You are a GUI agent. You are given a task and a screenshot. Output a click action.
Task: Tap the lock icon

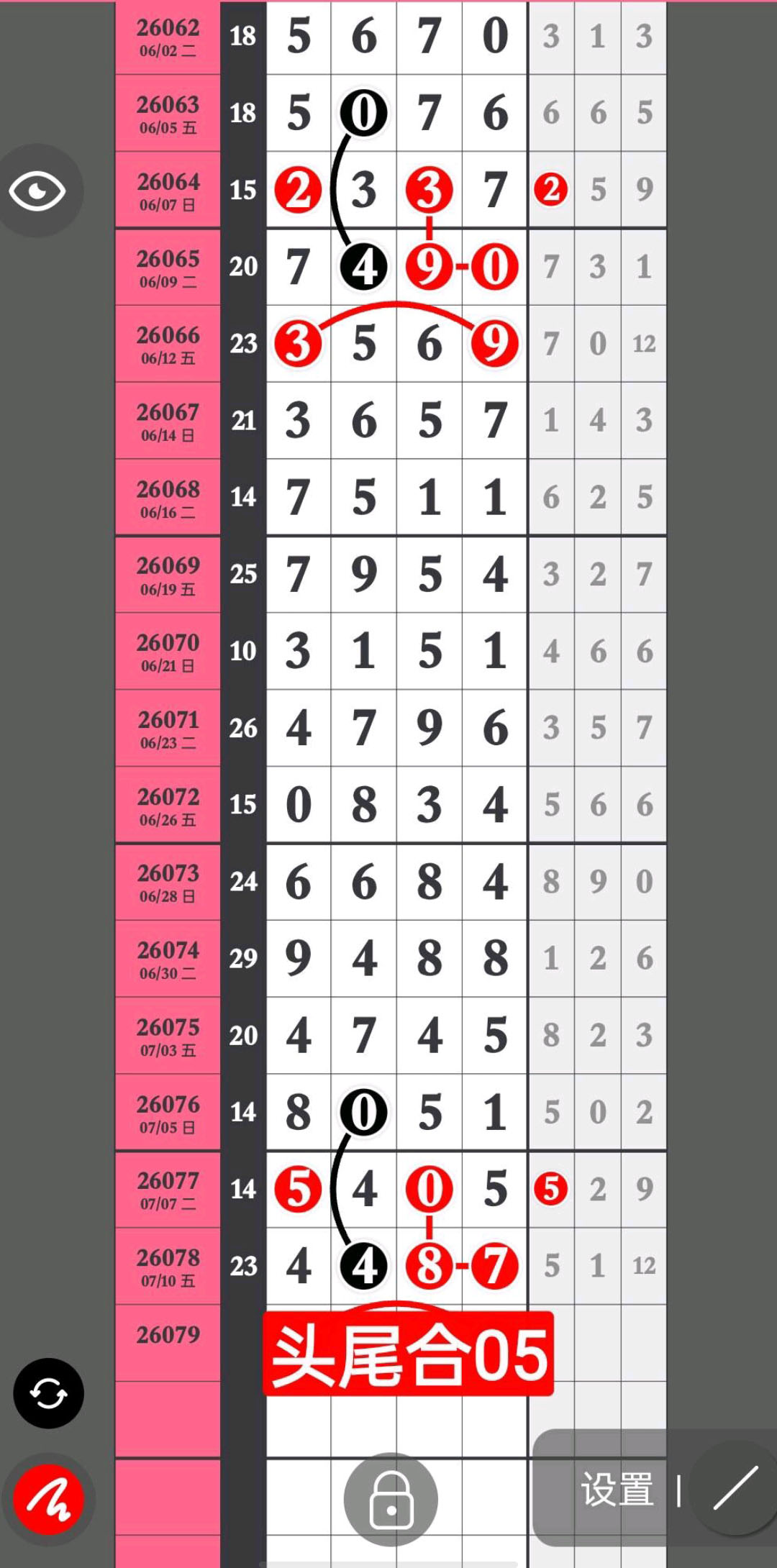click(x=391, y=1500)
